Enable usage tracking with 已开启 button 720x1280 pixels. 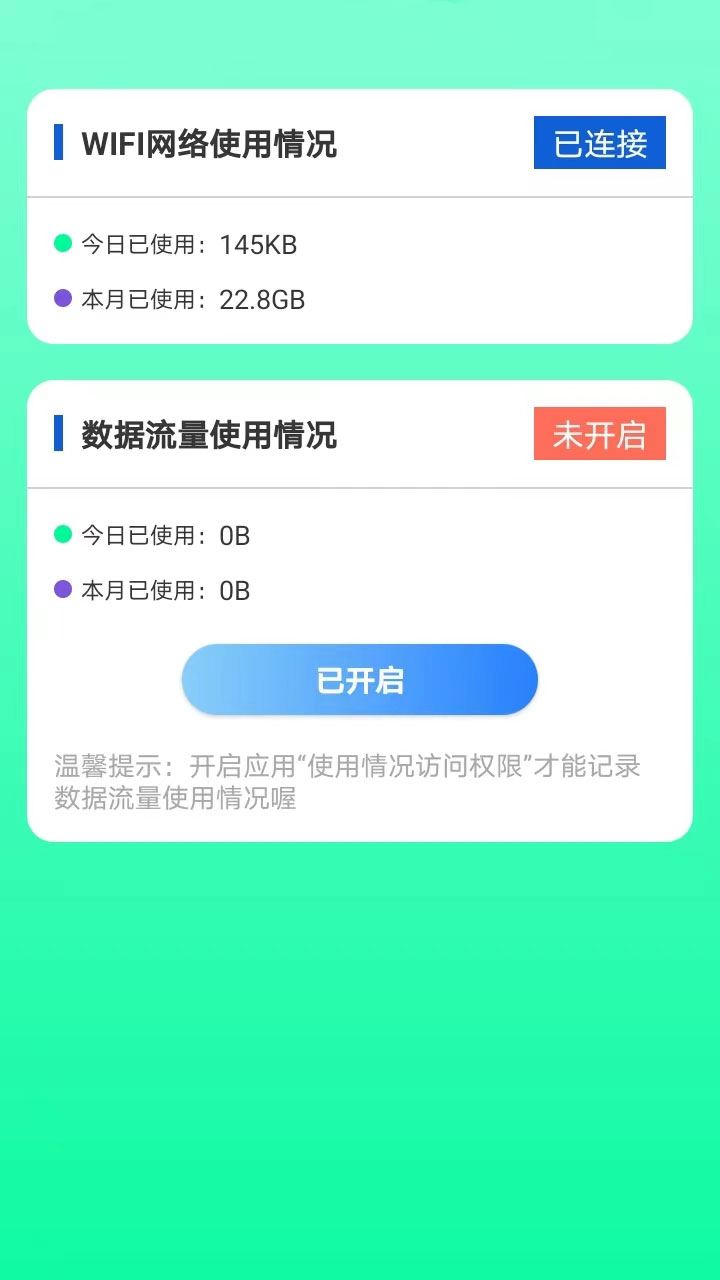coord(360,679)
